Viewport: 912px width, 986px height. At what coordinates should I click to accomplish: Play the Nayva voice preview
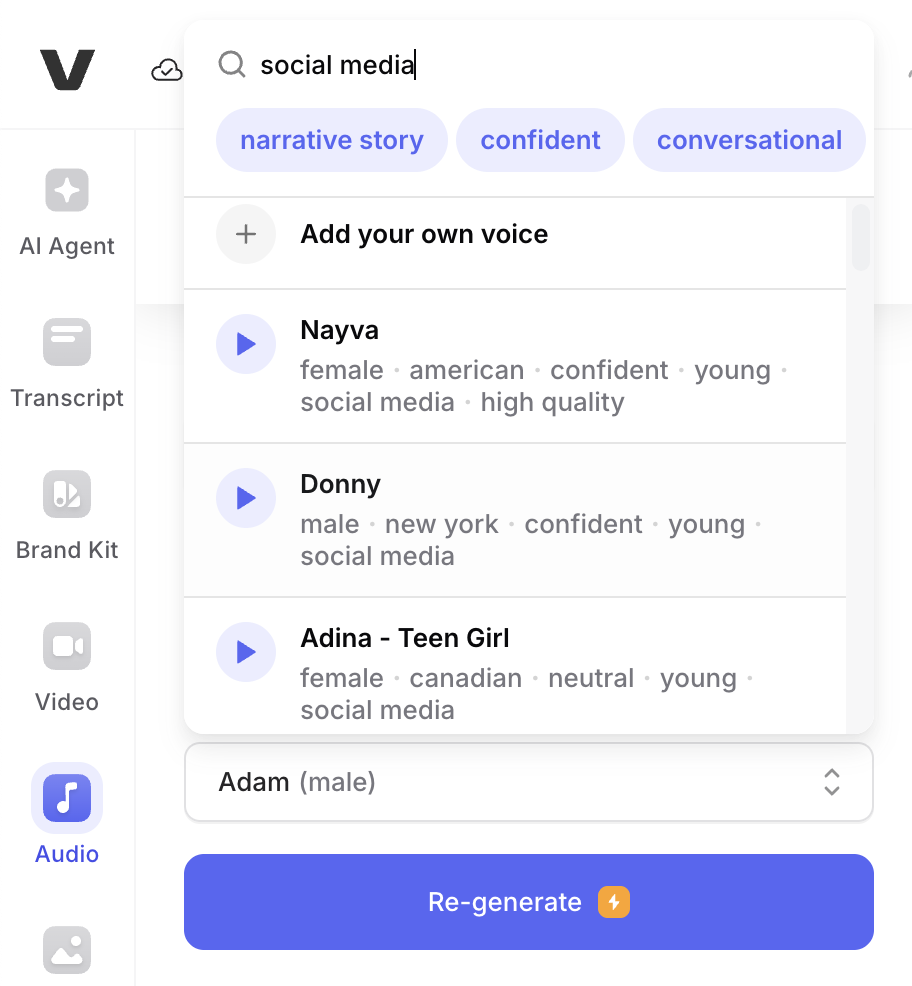pos(246,344)
